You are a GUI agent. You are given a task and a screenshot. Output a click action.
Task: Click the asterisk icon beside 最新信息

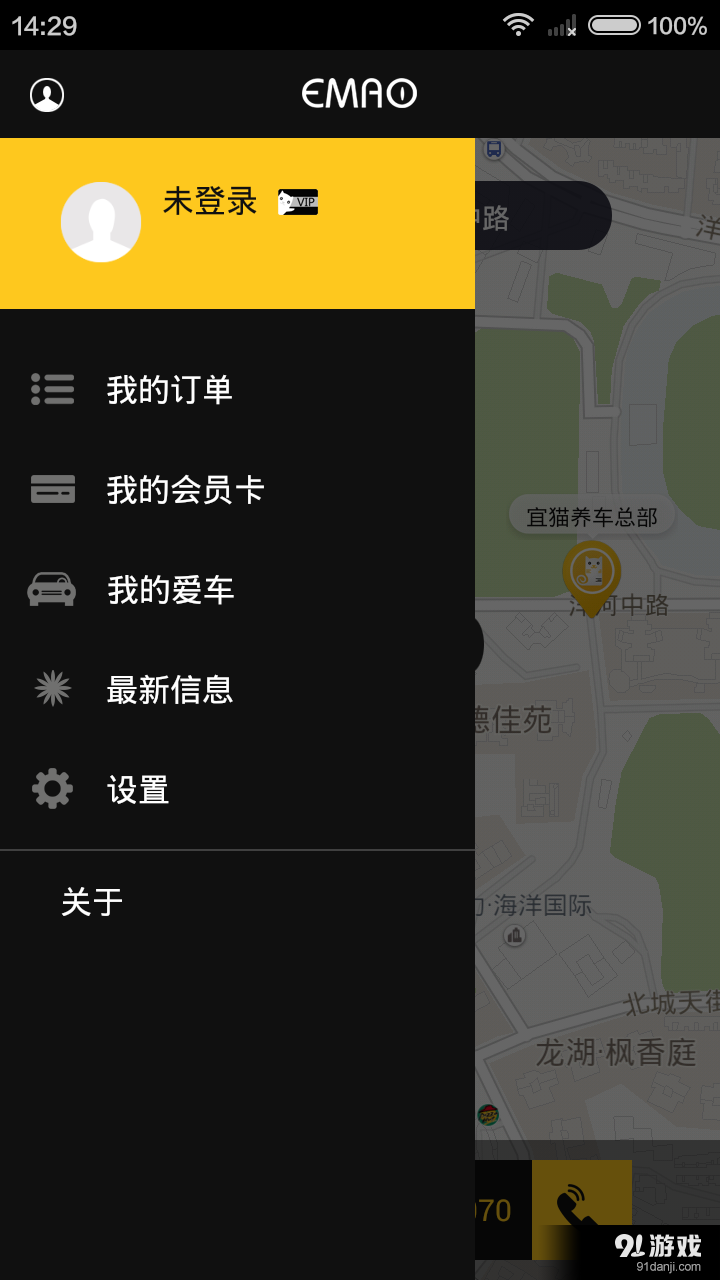tap(52, 690)
